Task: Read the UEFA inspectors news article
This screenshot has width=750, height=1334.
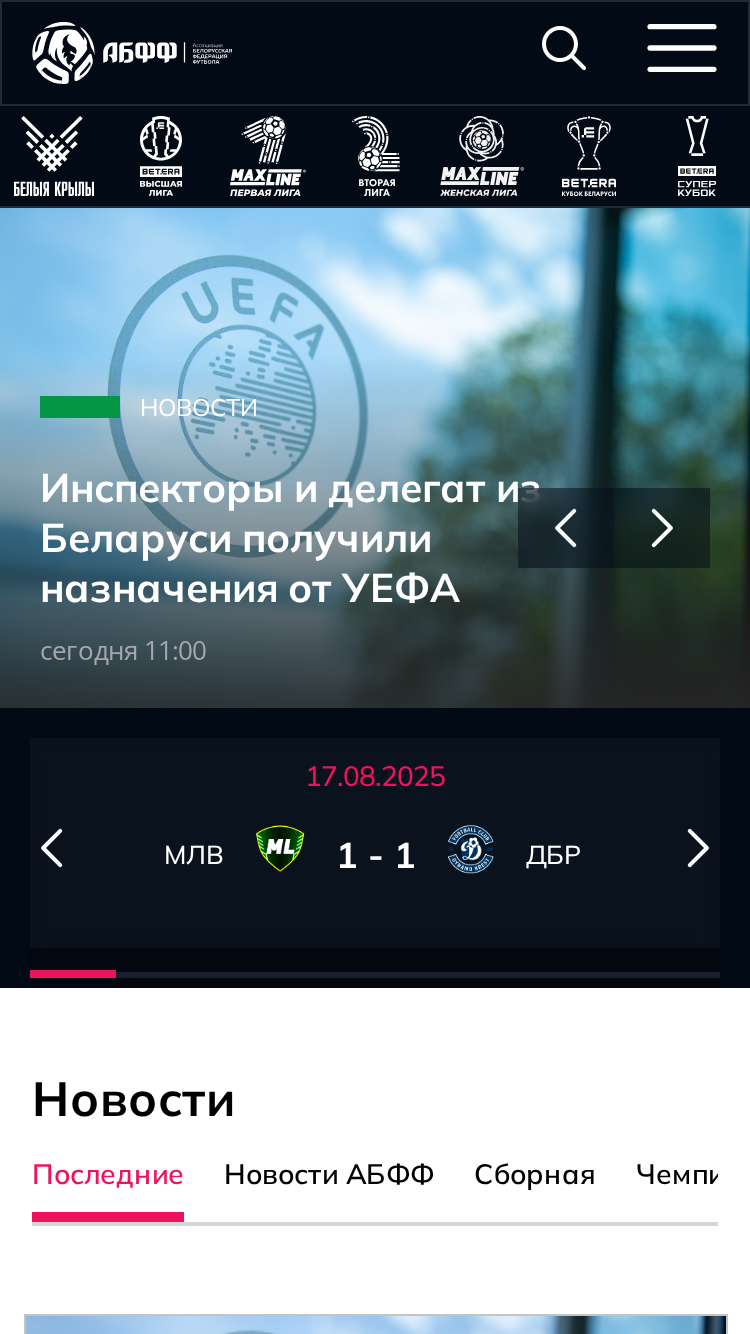Action: (290, 538)
